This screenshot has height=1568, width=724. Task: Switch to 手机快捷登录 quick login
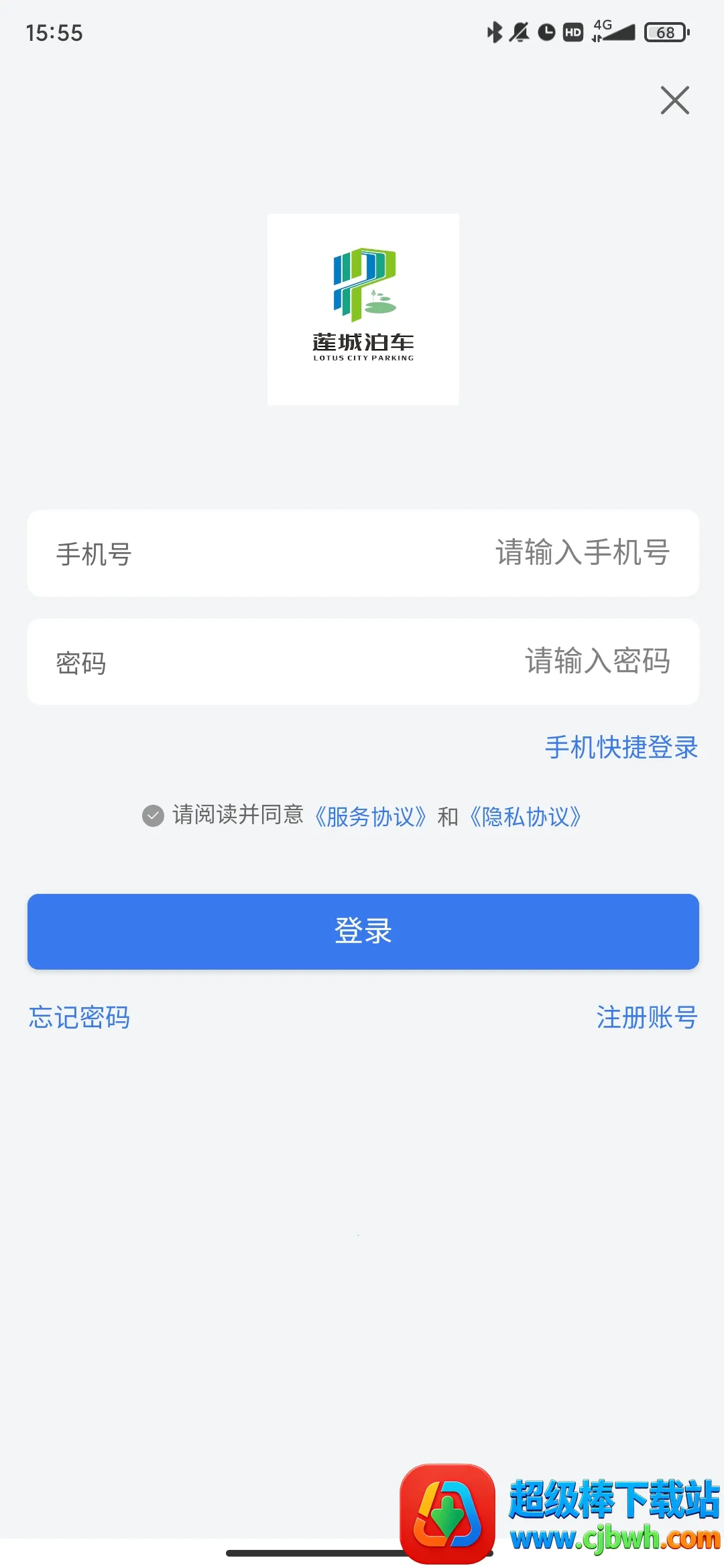[621, 747]
